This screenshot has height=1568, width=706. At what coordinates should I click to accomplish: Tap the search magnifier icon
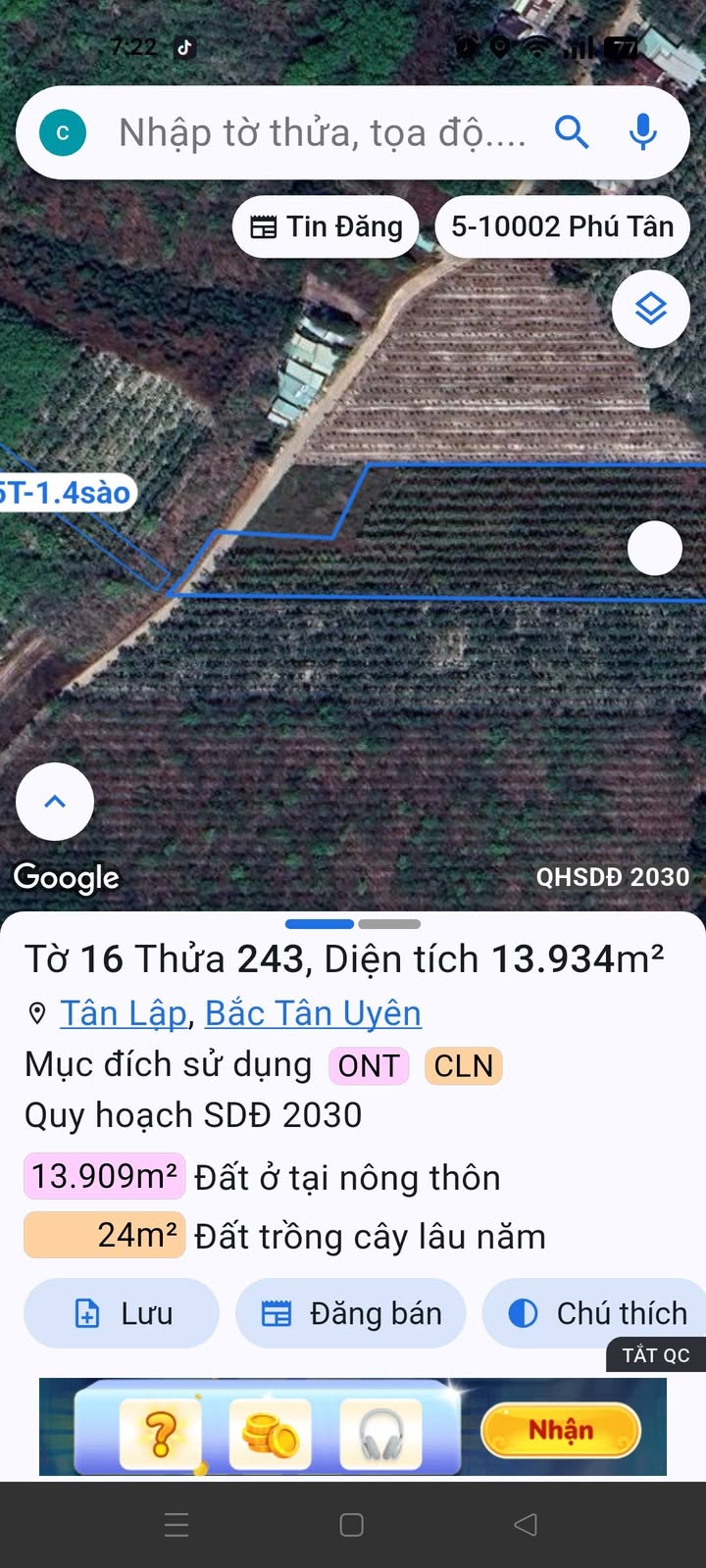[x=572, y=131]
